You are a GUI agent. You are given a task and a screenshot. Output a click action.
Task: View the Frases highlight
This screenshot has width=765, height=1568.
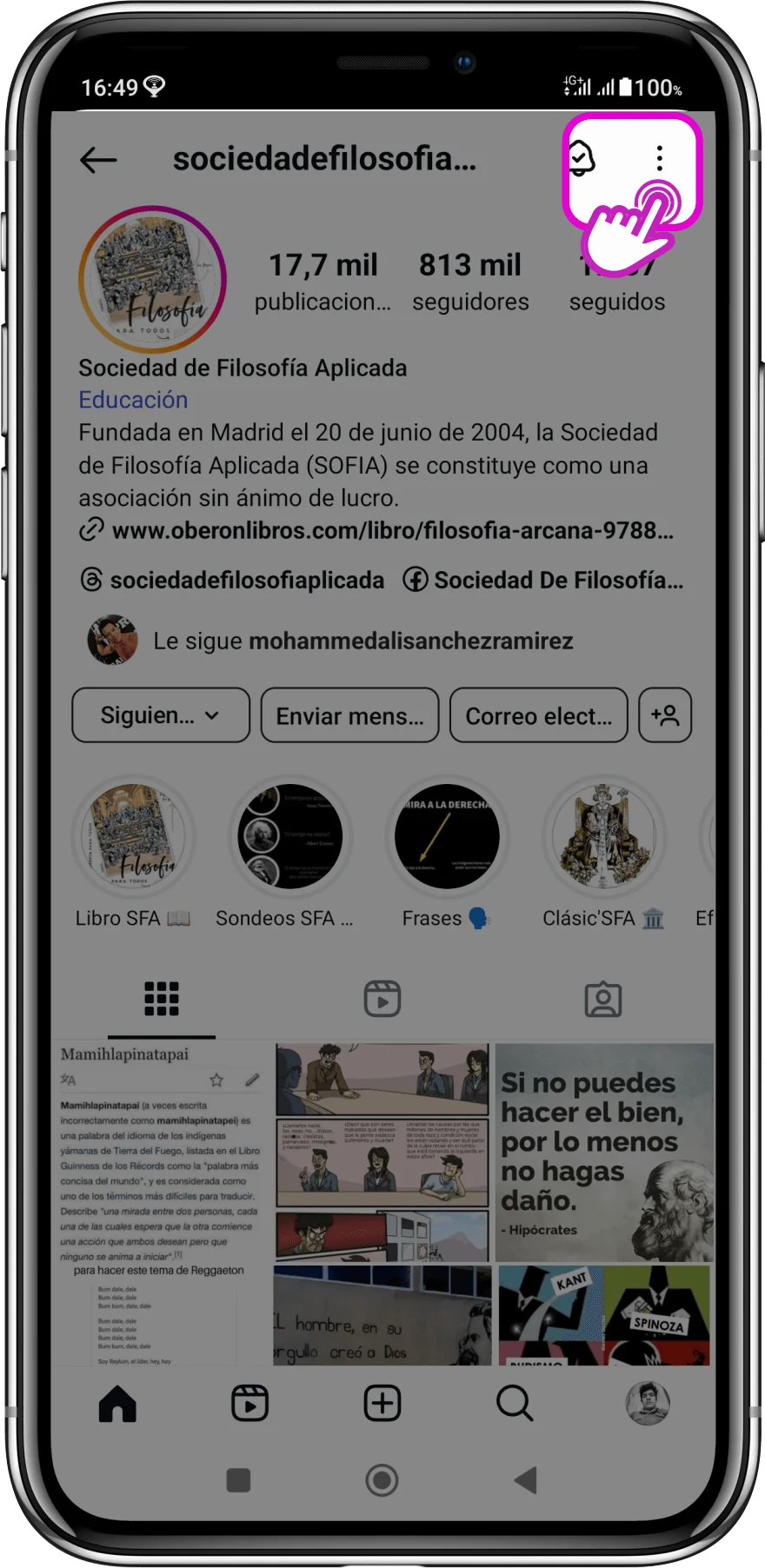(x=447, y=837)
